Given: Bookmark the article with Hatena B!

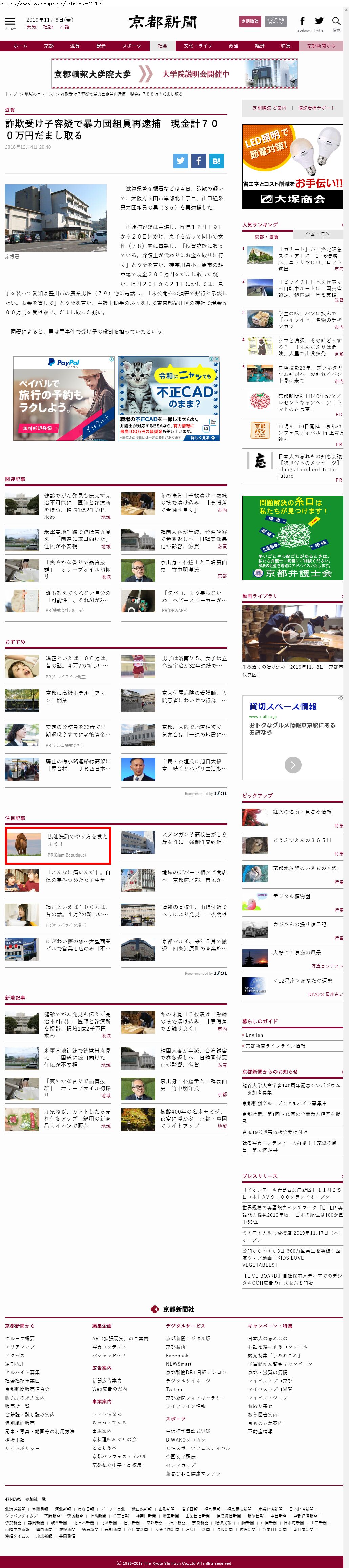Looking at the screenshot, I should pos(216,161).
